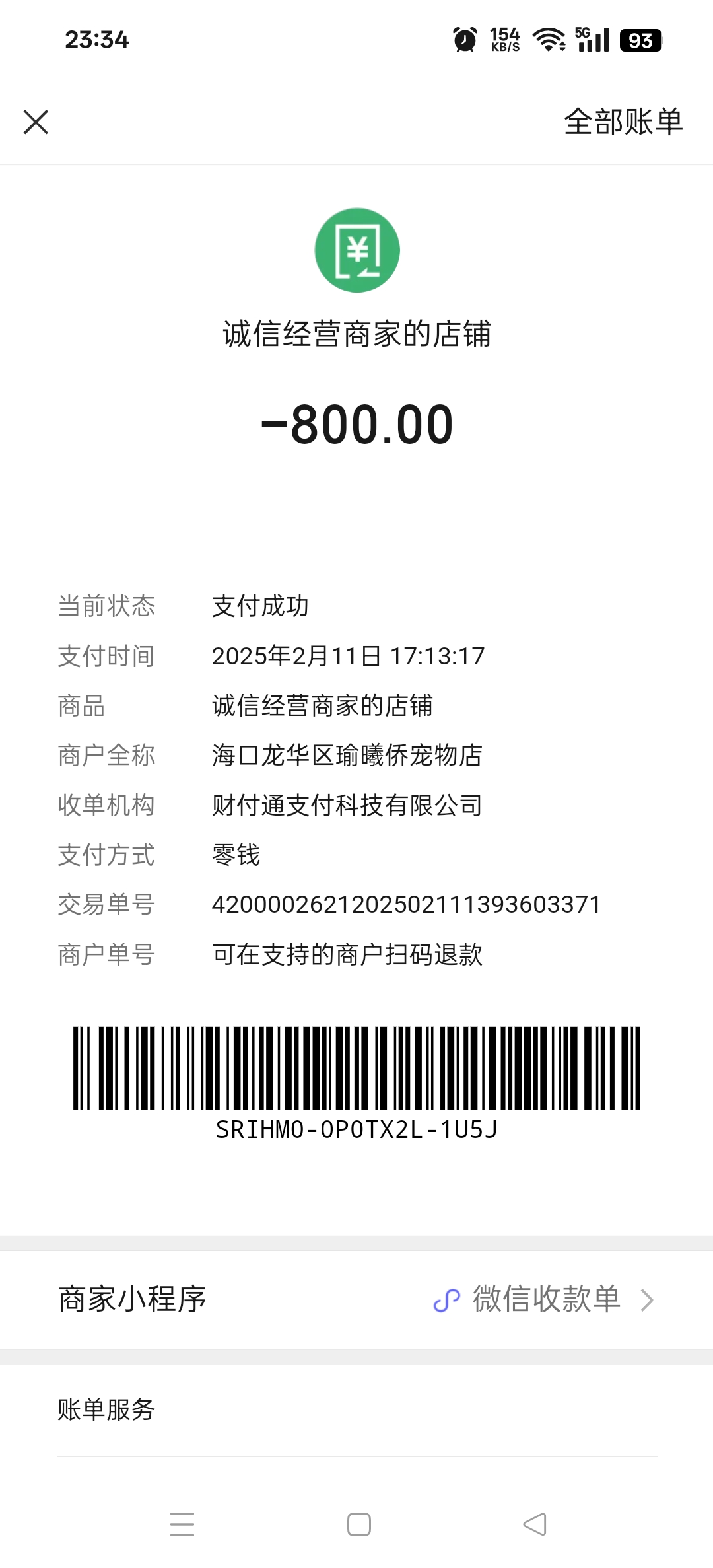This screenshot has height=1568, width=713.
Task: Tap the green merchant payment icon
Action: 357,251
